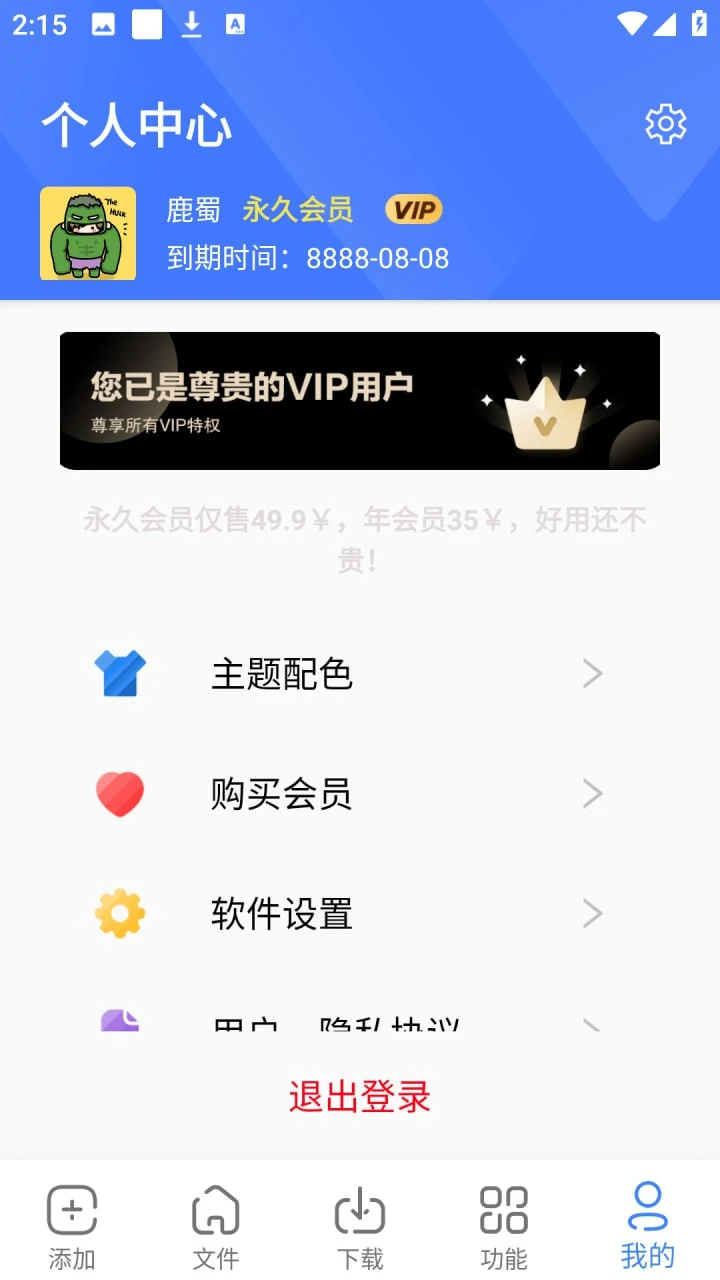This screenshot has height=1280, width=720.
Task: Open 软件设置 software settings
Action: [x=350, y=914]
